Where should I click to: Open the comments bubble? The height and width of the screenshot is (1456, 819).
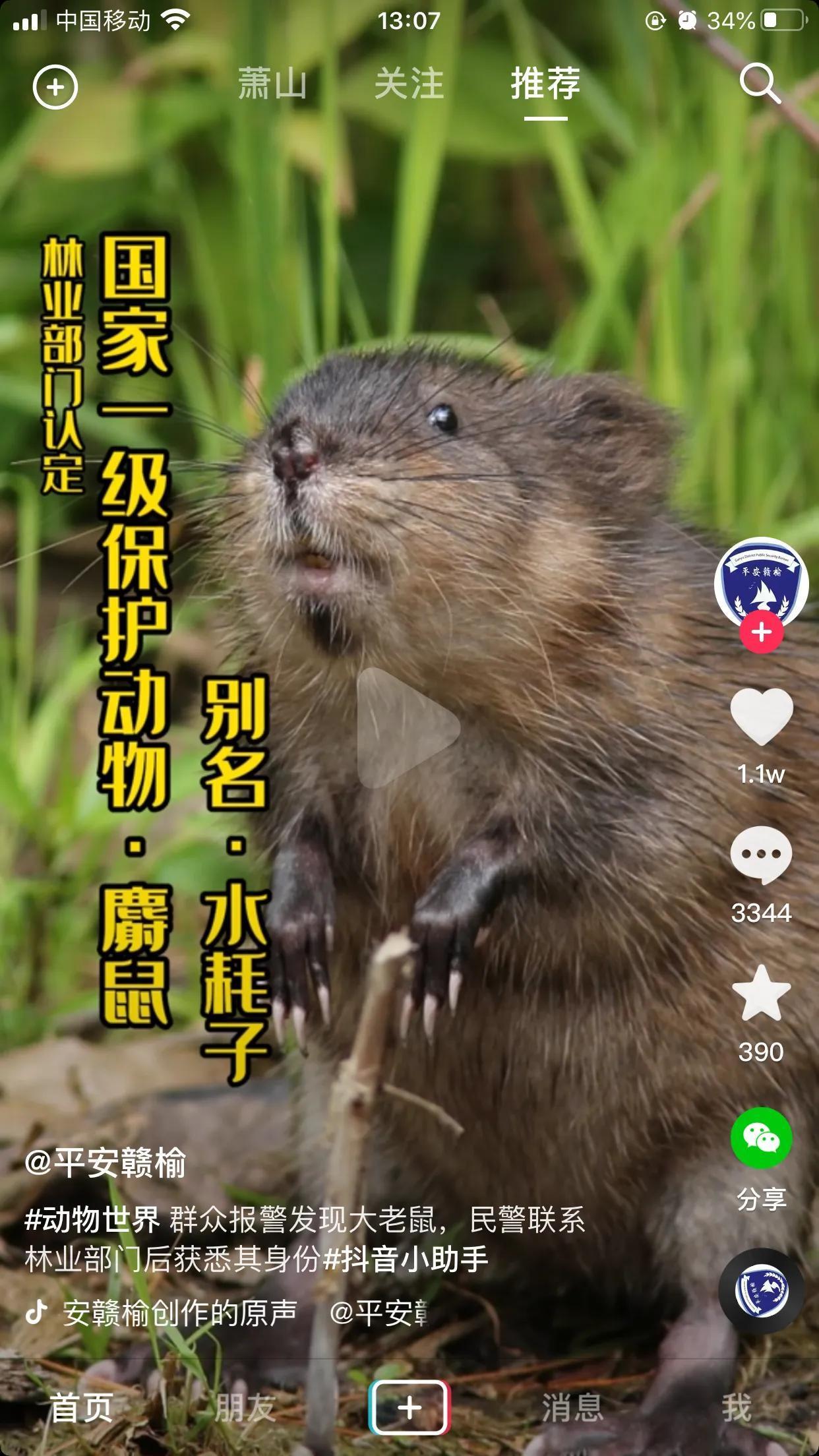[761, 855]
